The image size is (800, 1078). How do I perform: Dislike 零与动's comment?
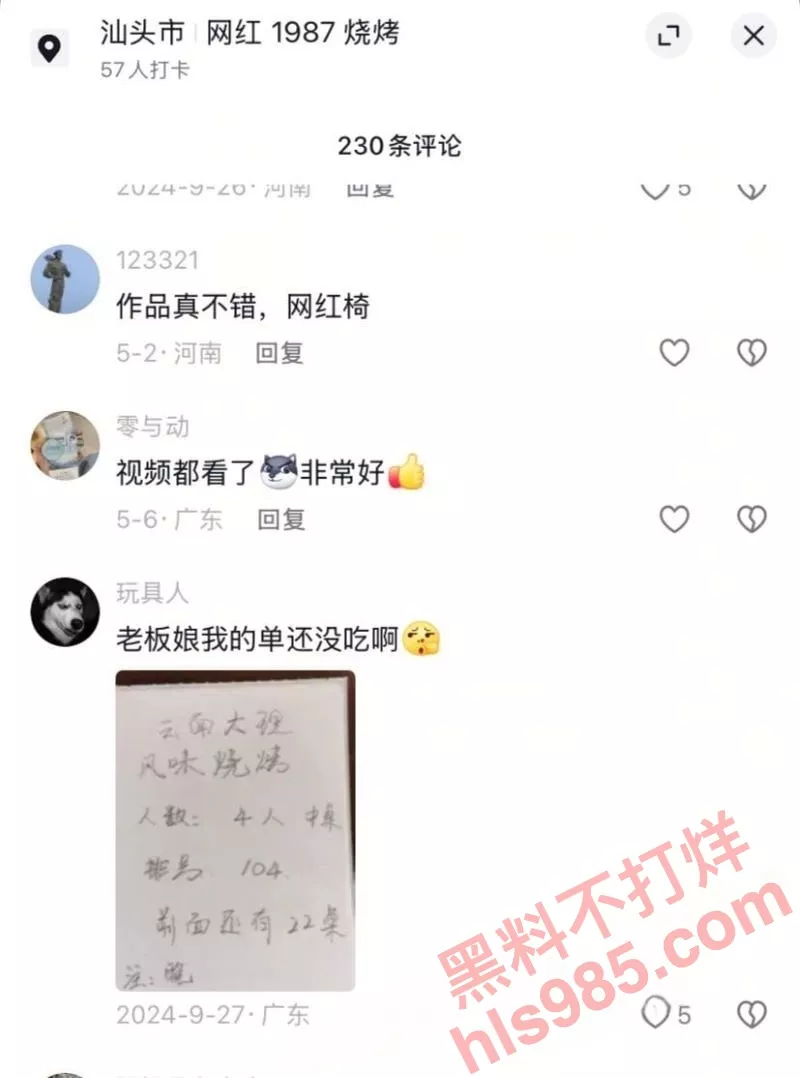751,518
